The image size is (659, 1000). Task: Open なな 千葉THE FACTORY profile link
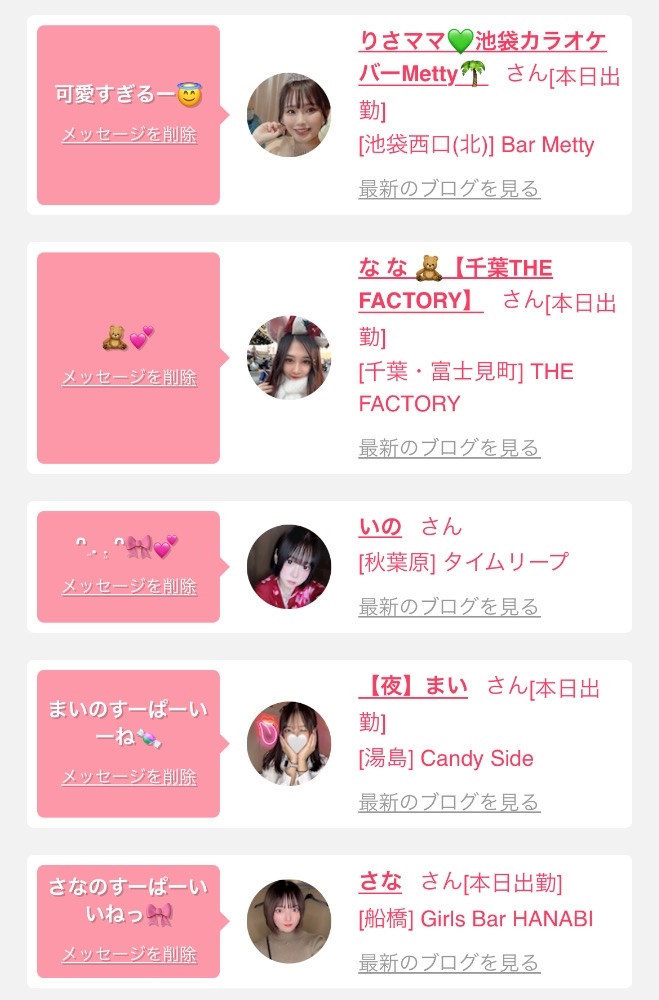coord(455,269)
